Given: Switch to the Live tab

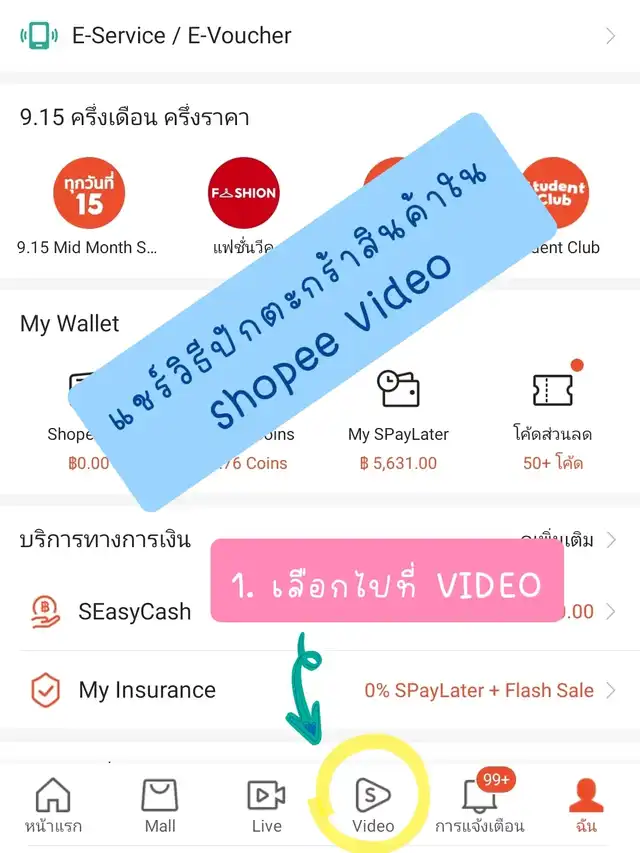Looking at the screenshot, I should tap(267, 806).
